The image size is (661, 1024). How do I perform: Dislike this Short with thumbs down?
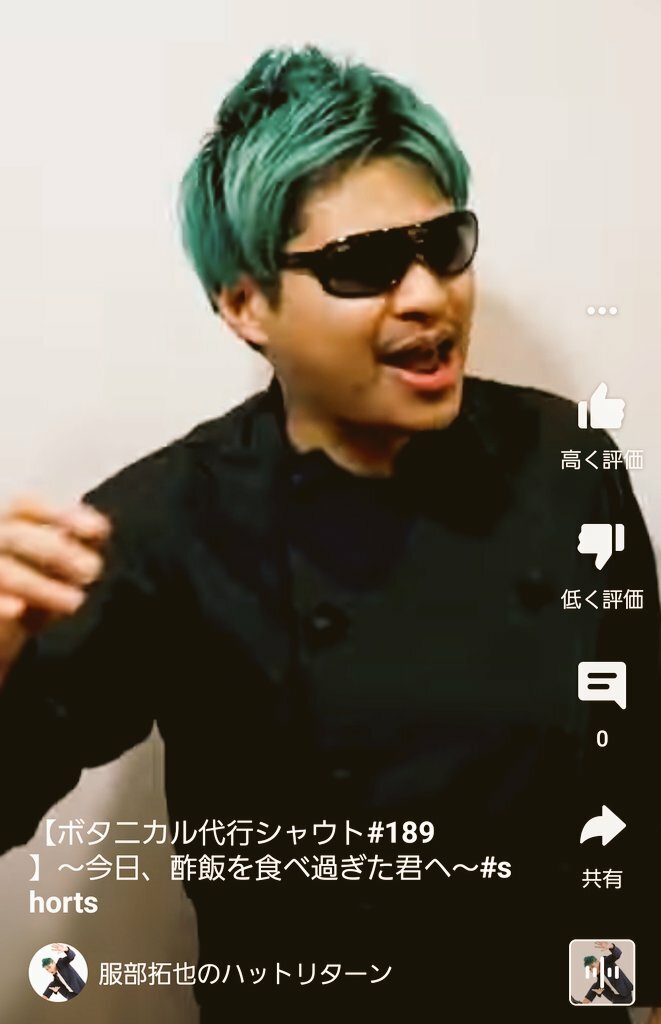[x=601, y=546]
